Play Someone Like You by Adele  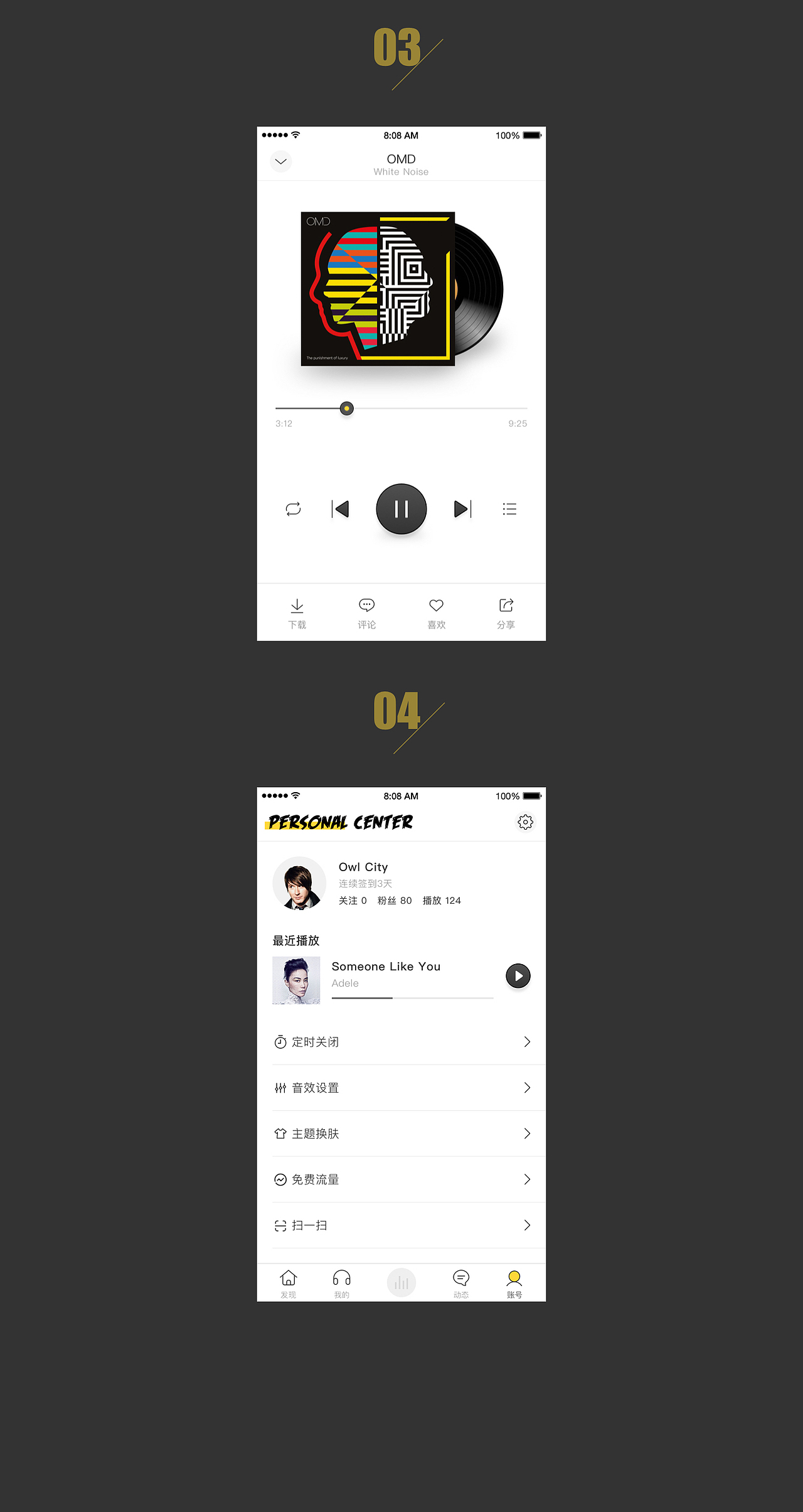click(x=518, y=976)
